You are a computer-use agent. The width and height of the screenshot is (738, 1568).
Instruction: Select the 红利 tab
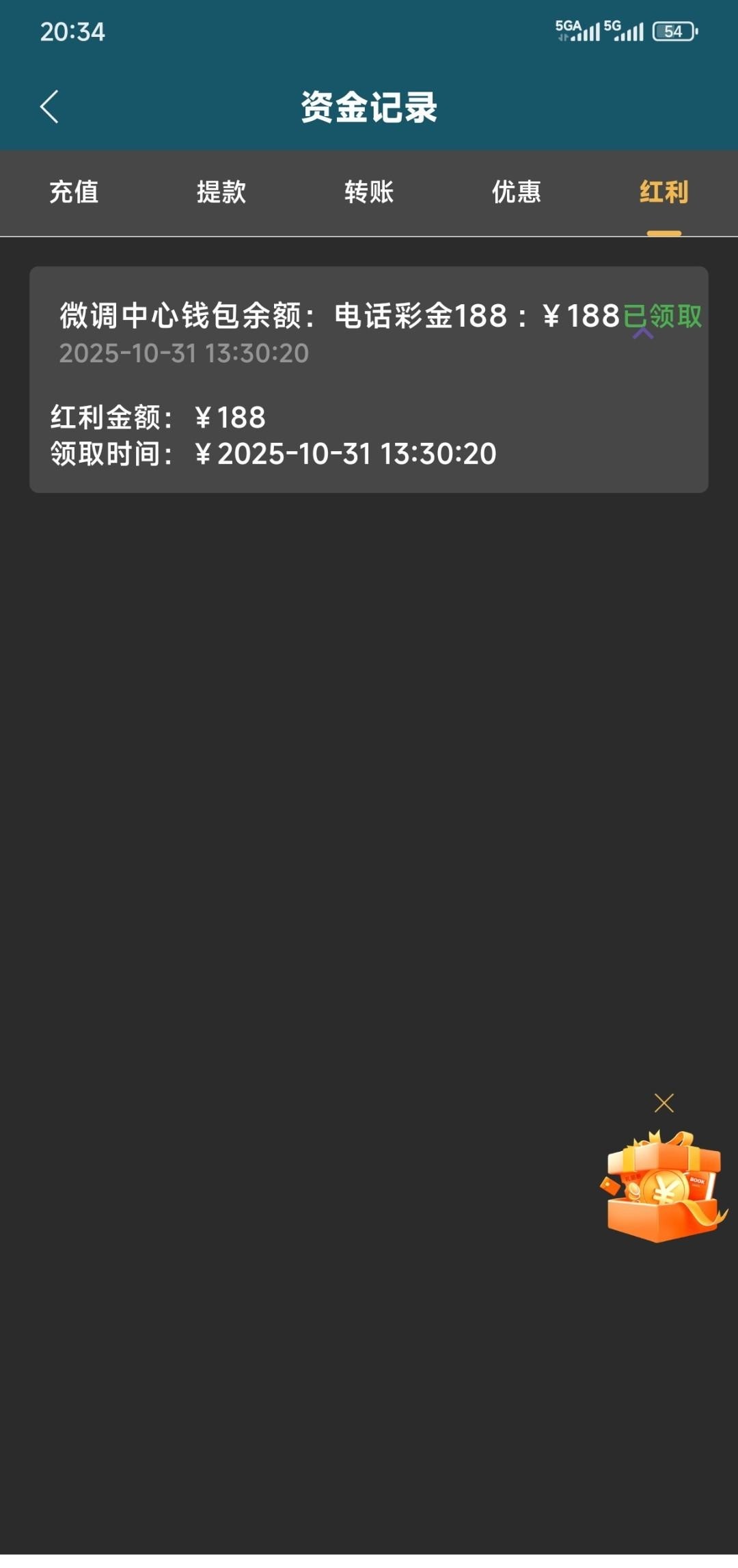[x=664, y=192]
